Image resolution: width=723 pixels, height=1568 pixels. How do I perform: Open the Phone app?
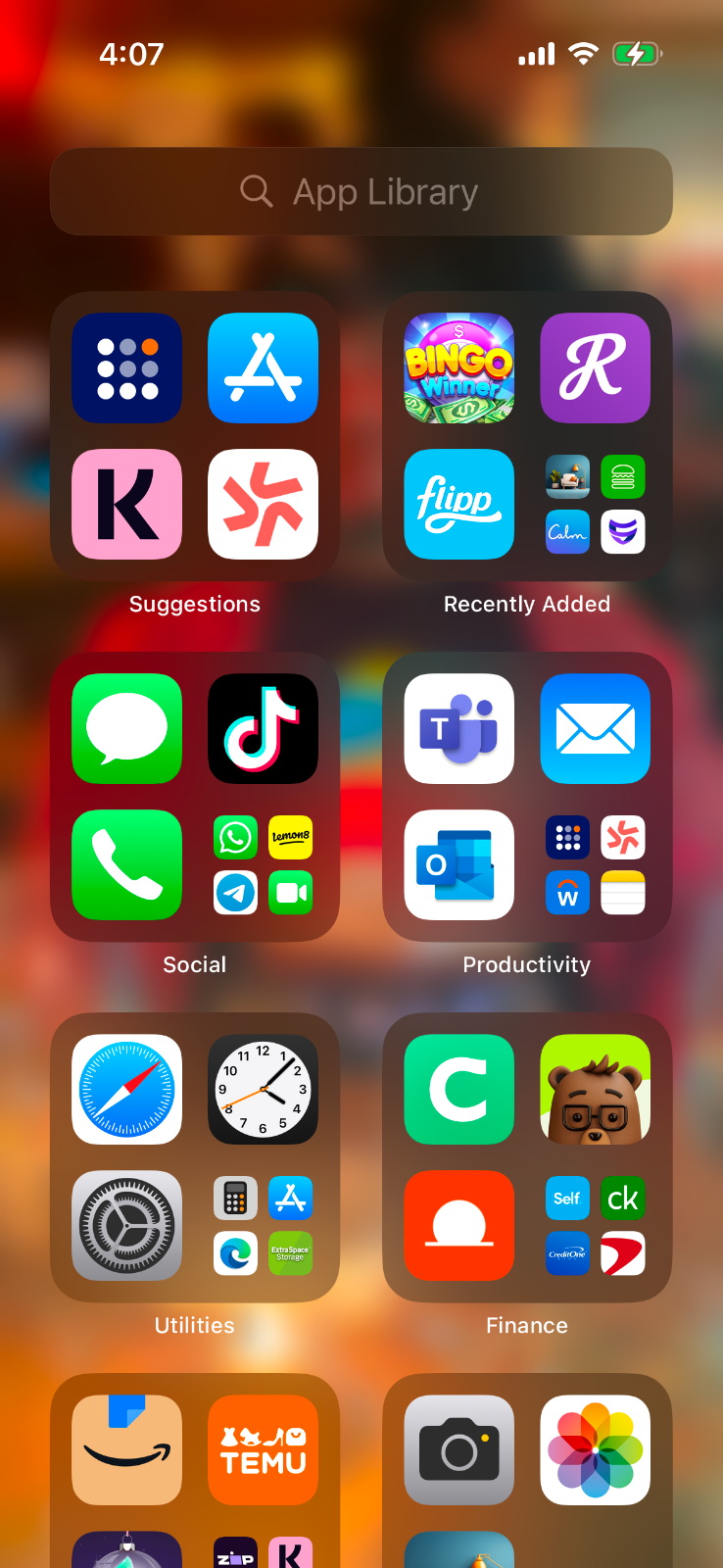tap(126, 865)
